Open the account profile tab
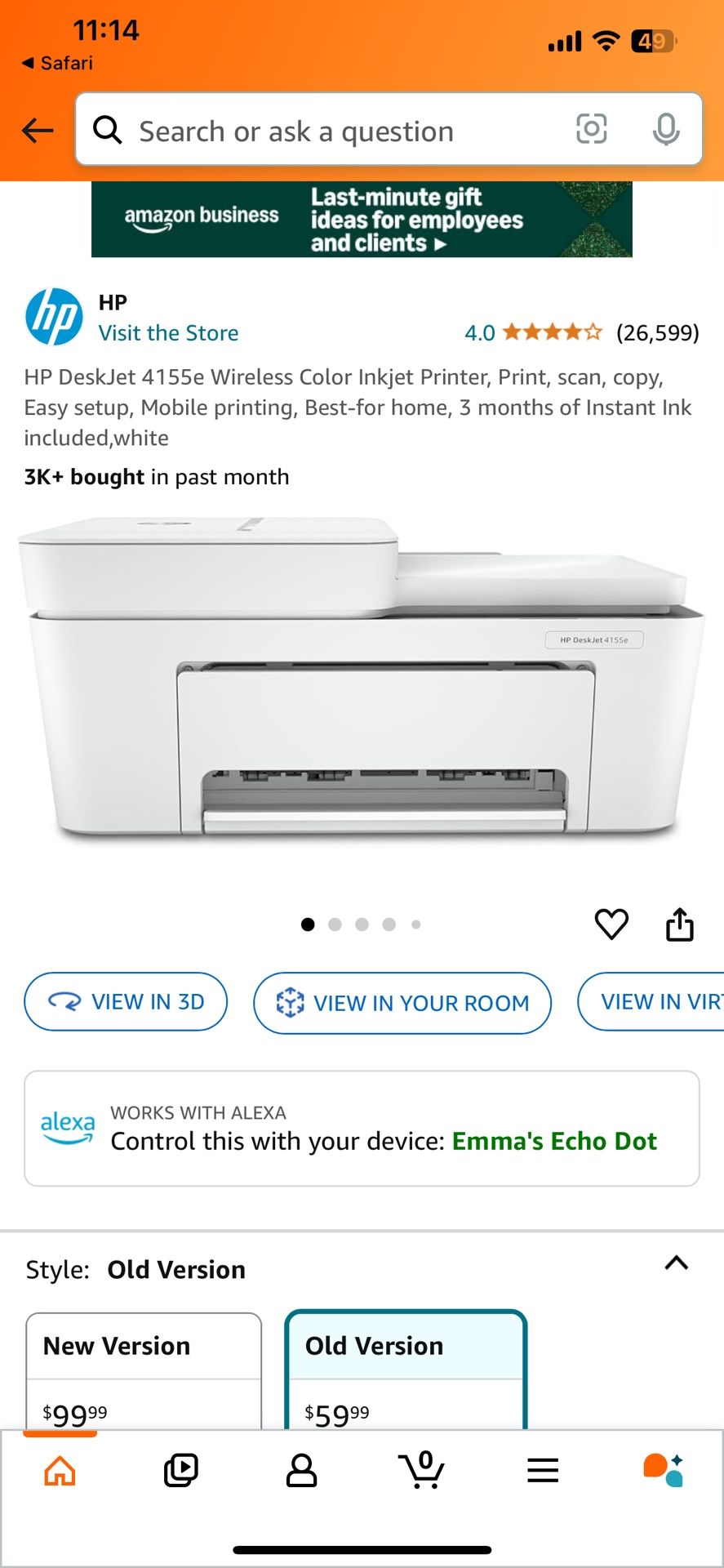The image size is (724, 1568). tap(301, 1470)
